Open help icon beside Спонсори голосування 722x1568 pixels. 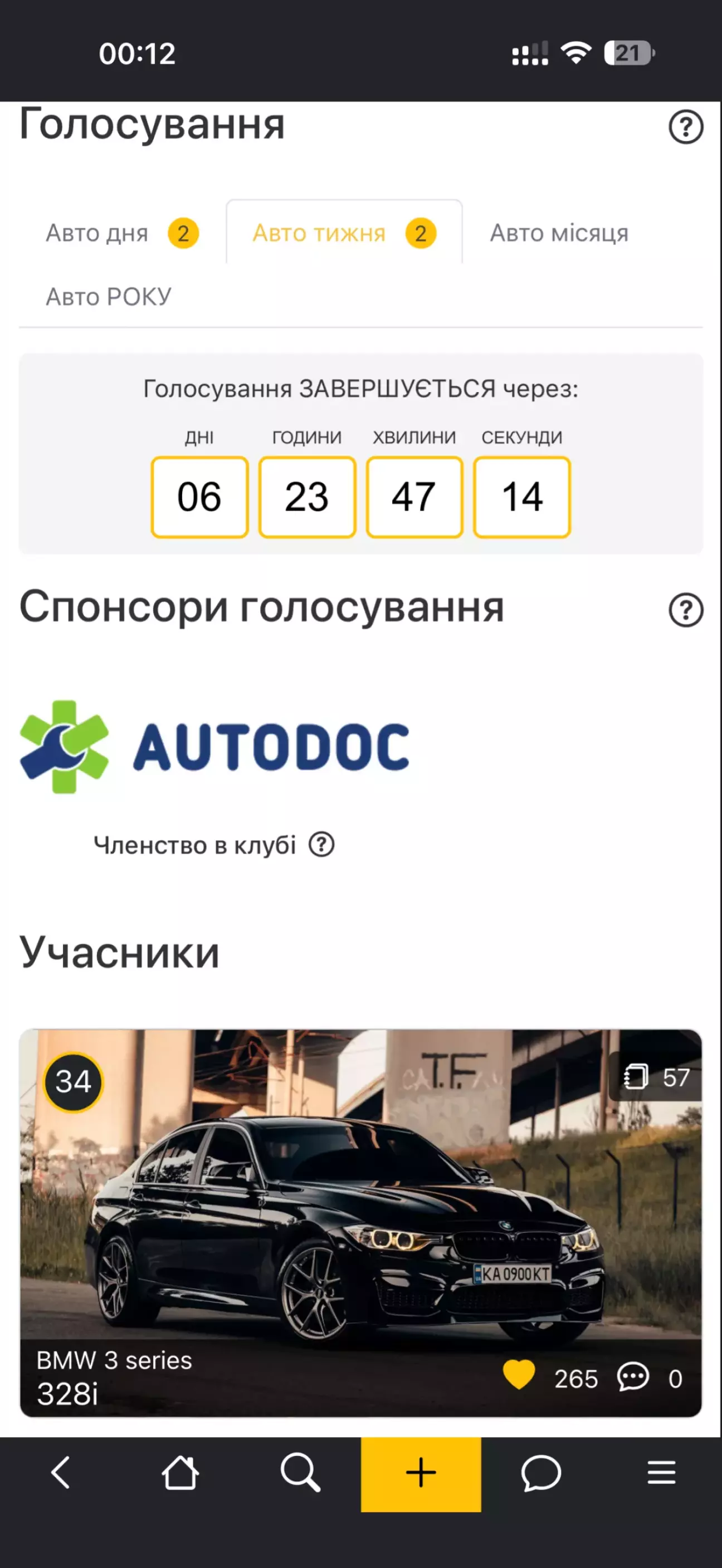[685, 610]
